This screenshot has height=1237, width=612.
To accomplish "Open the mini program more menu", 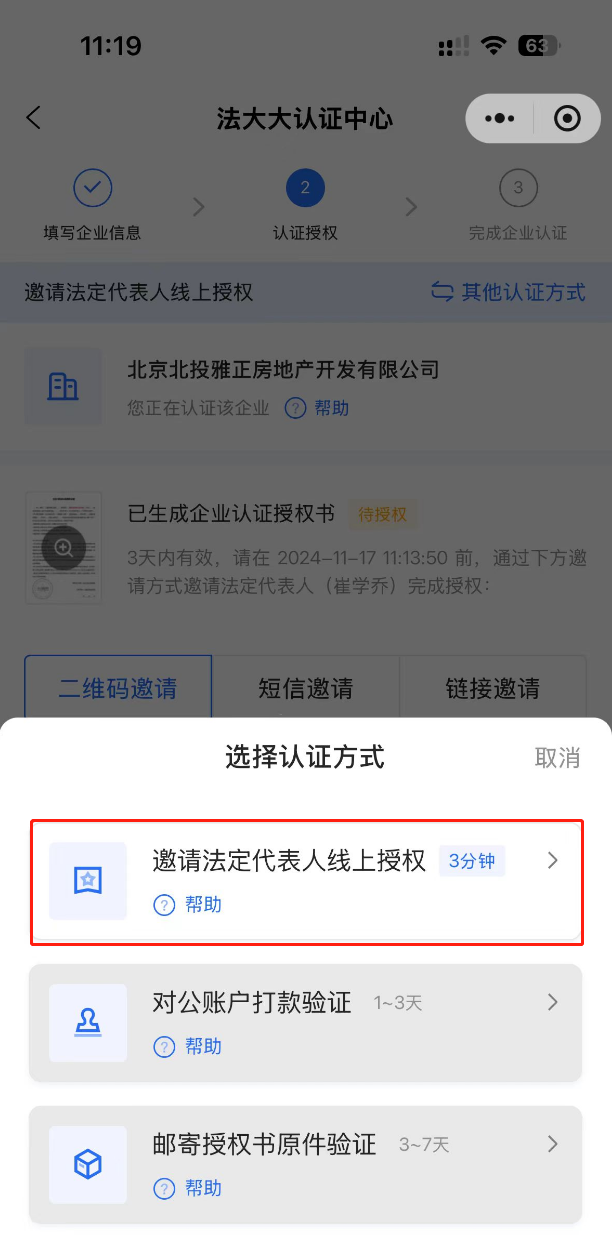I will [499, 119].
